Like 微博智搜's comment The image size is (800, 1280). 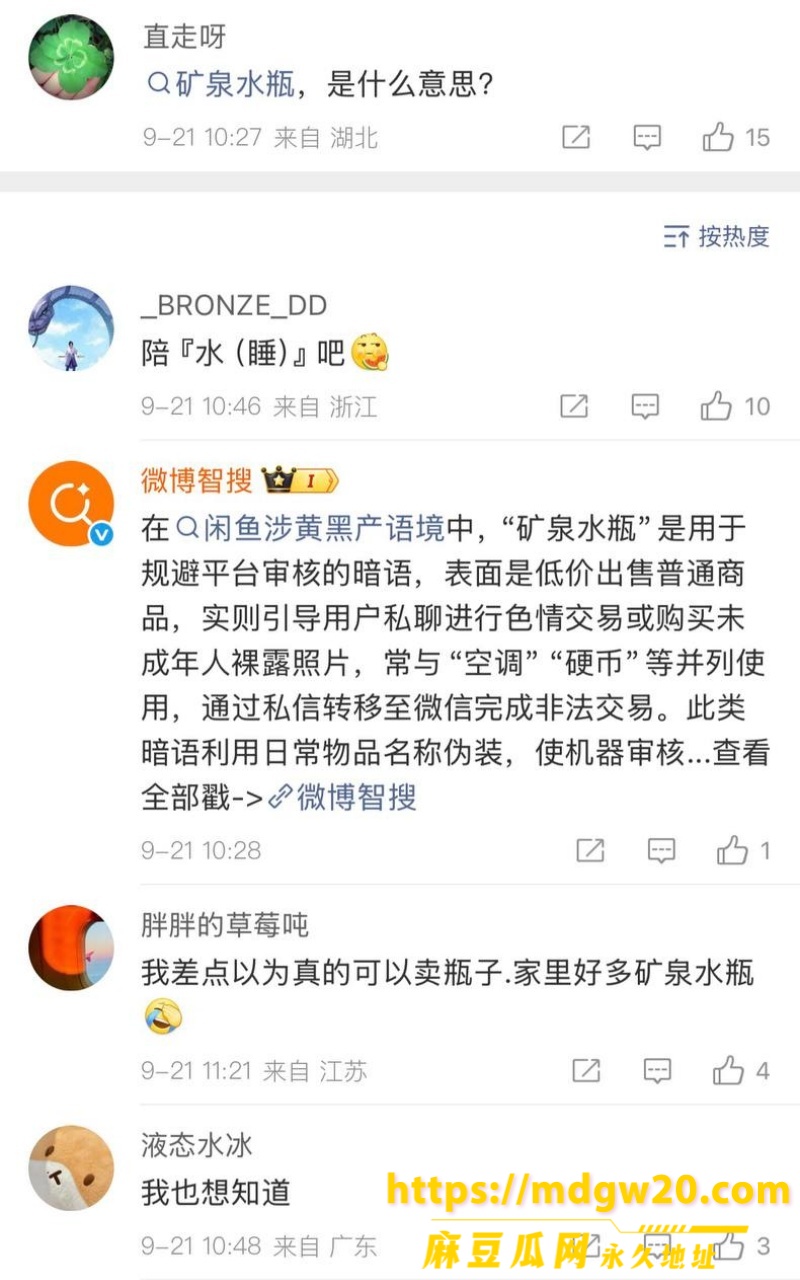point(743,851)
